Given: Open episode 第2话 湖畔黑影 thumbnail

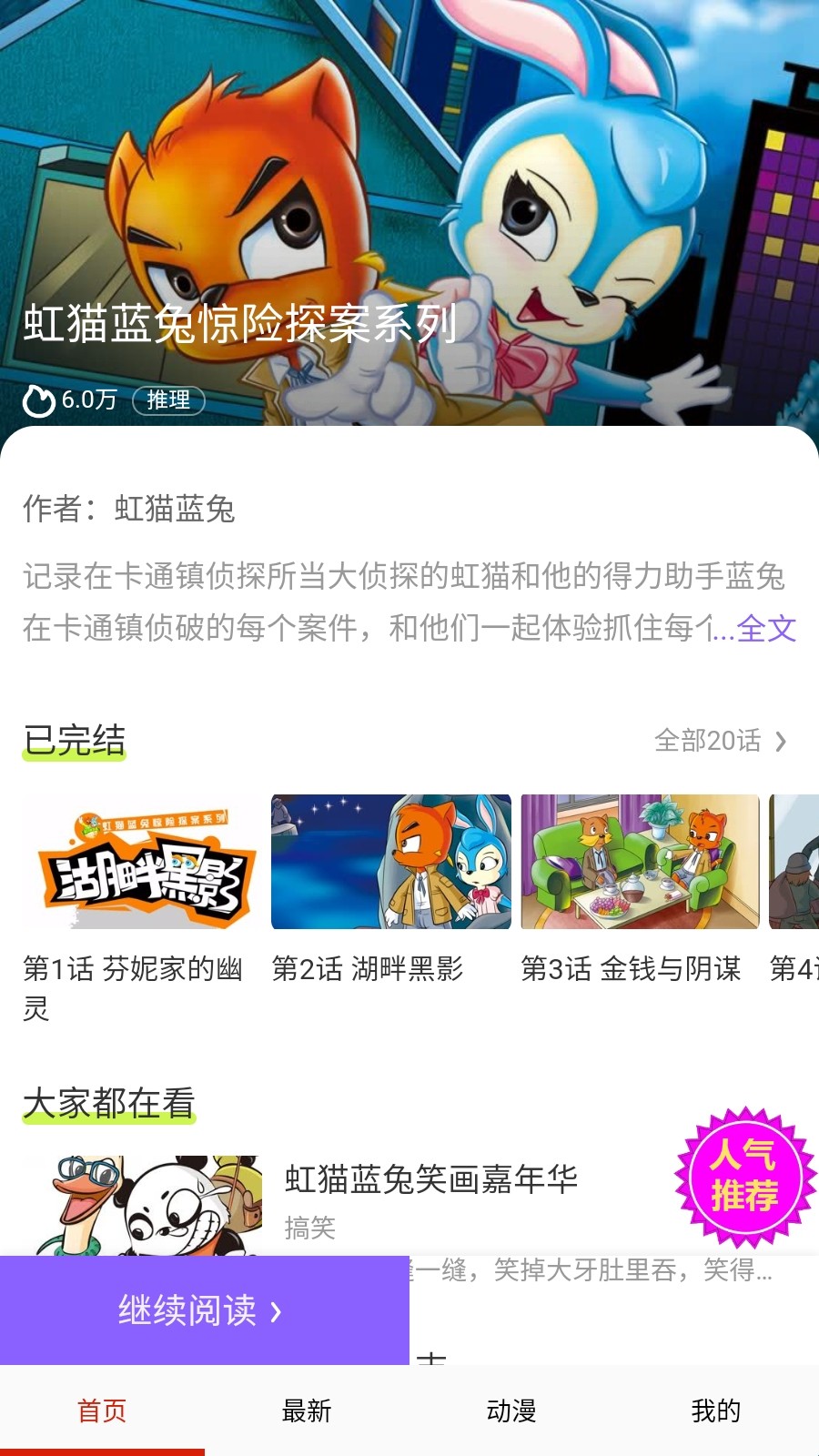Looking at the screenshot, I should pyautogui.click(x=391, y=862).
